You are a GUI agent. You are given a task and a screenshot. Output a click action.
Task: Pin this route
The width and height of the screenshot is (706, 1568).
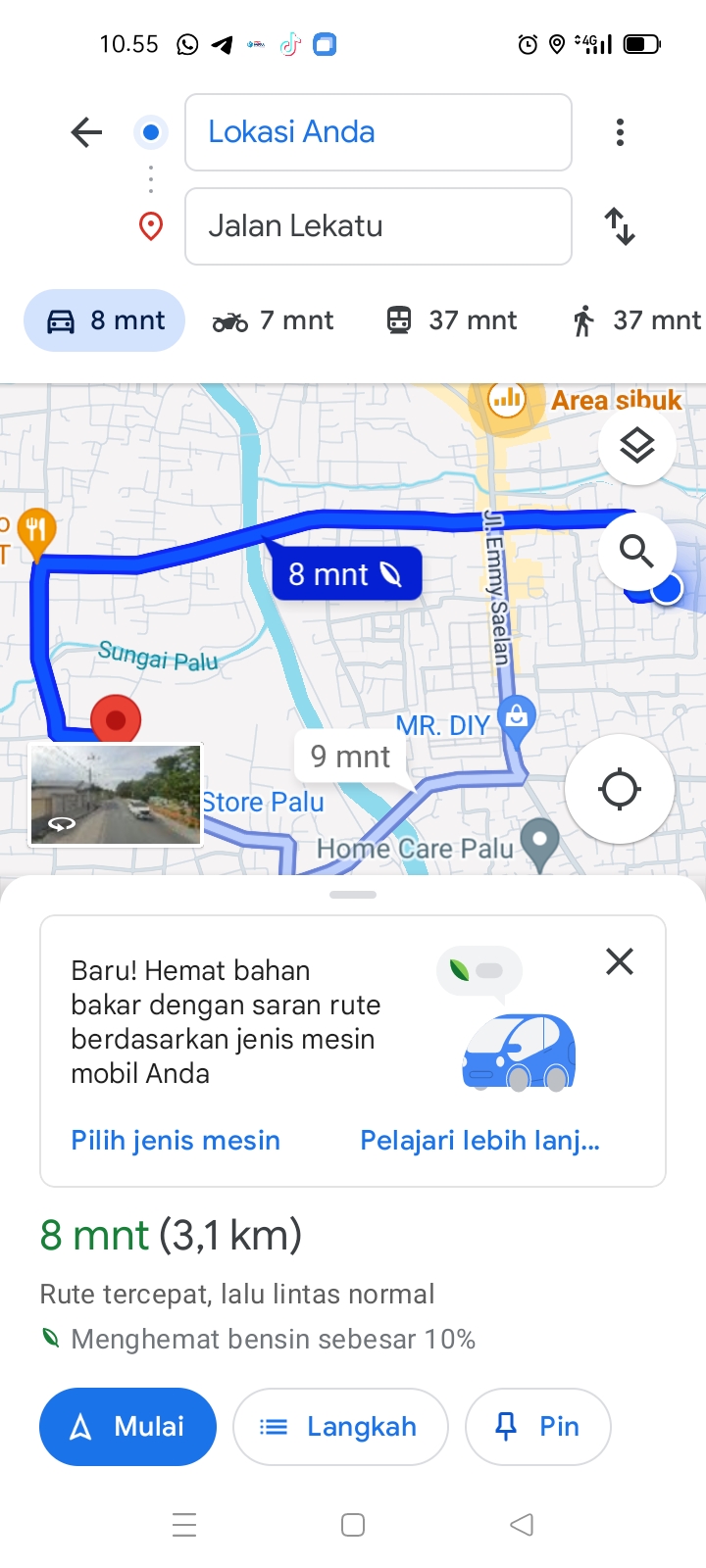tap(538, 1427)
